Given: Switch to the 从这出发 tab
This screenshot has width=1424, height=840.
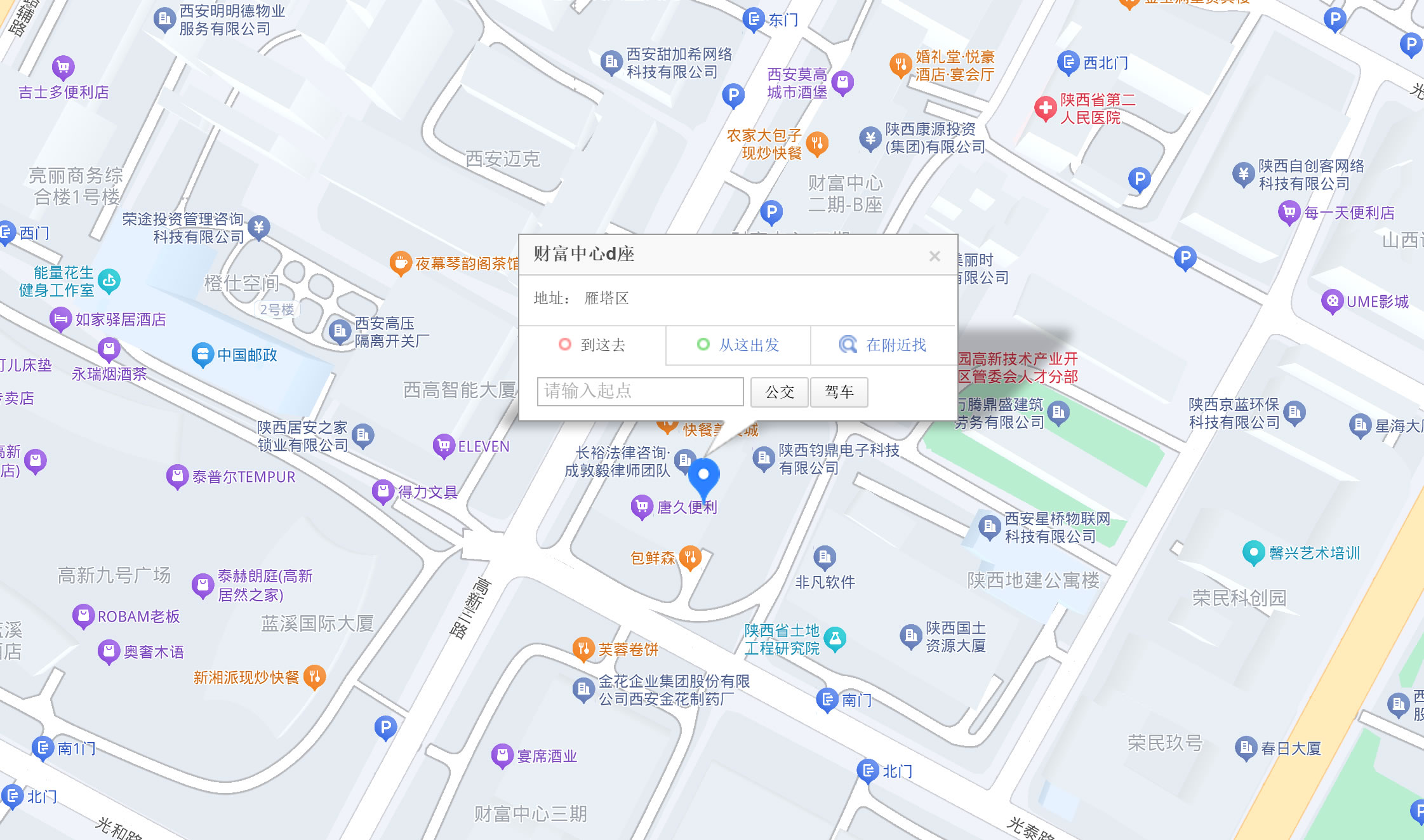Looking at the screenshot, I should (738, 345).
